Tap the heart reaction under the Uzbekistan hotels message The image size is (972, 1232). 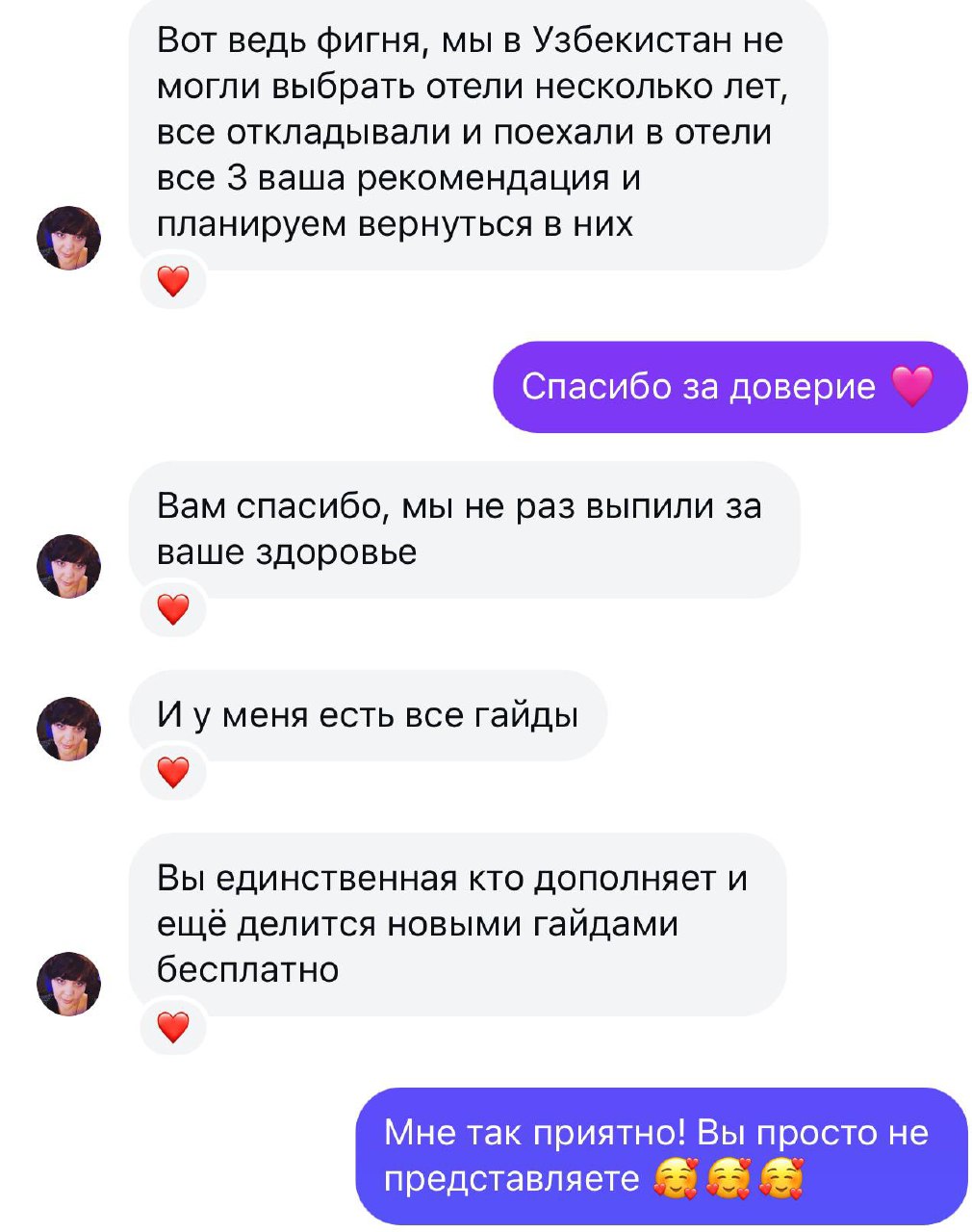click(173, 281)
